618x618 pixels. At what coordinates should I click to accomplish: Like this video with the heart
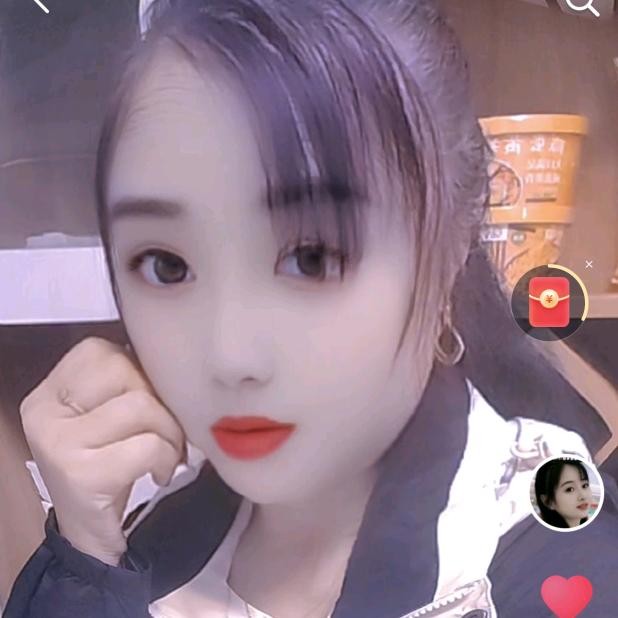pos(566,596)
